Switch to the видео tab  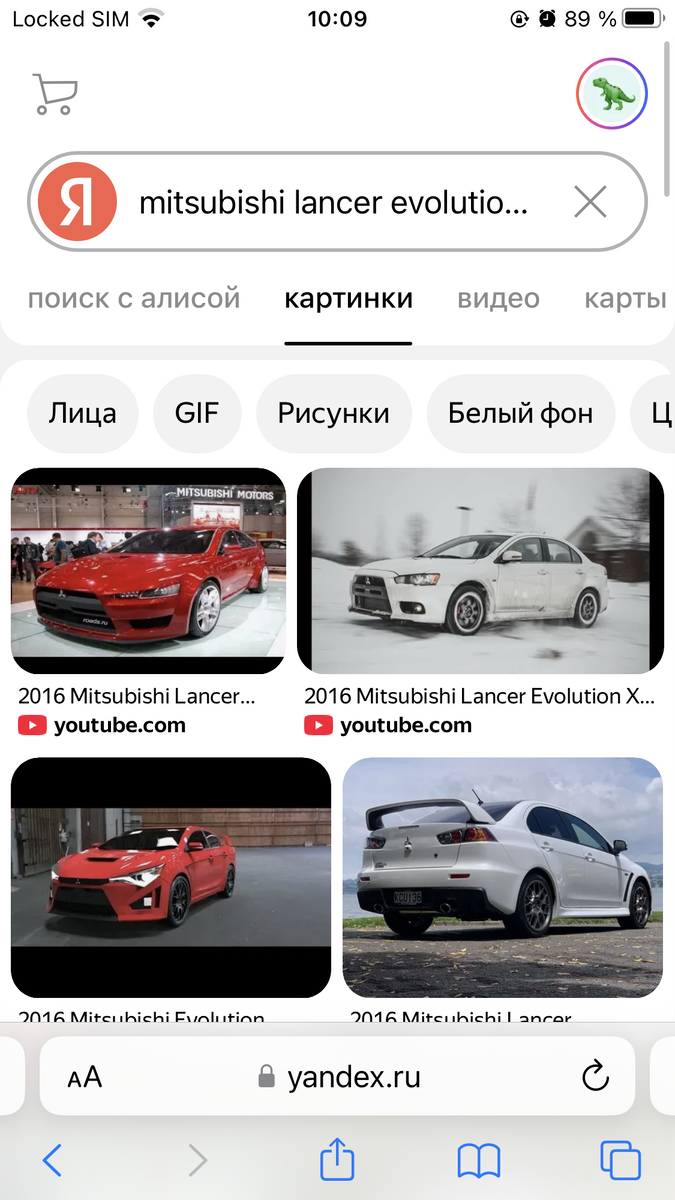(x=498, y=298)
